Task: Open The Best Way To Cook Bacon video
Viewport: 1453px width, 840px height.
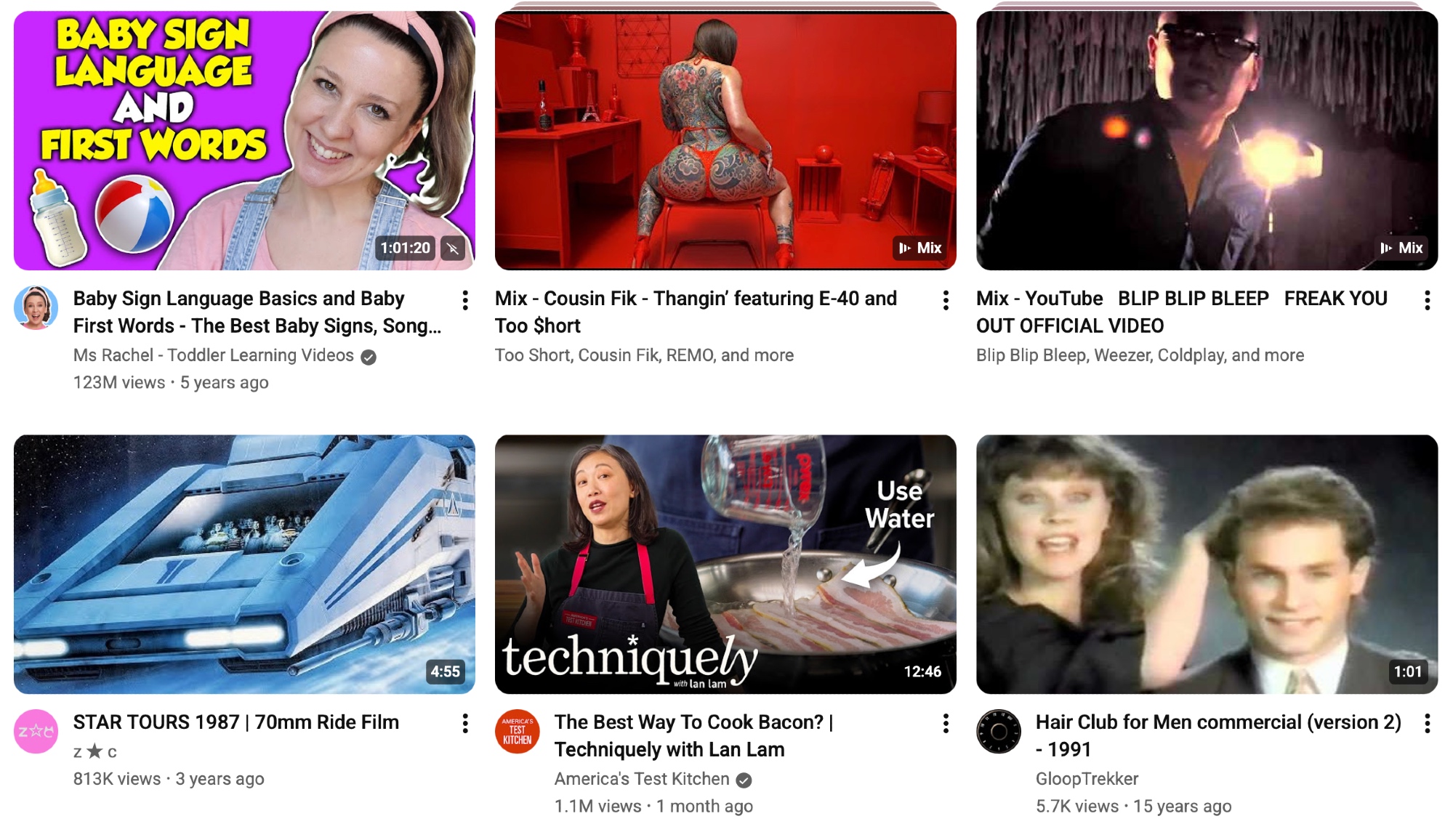Action: click(x=725, y=564)
